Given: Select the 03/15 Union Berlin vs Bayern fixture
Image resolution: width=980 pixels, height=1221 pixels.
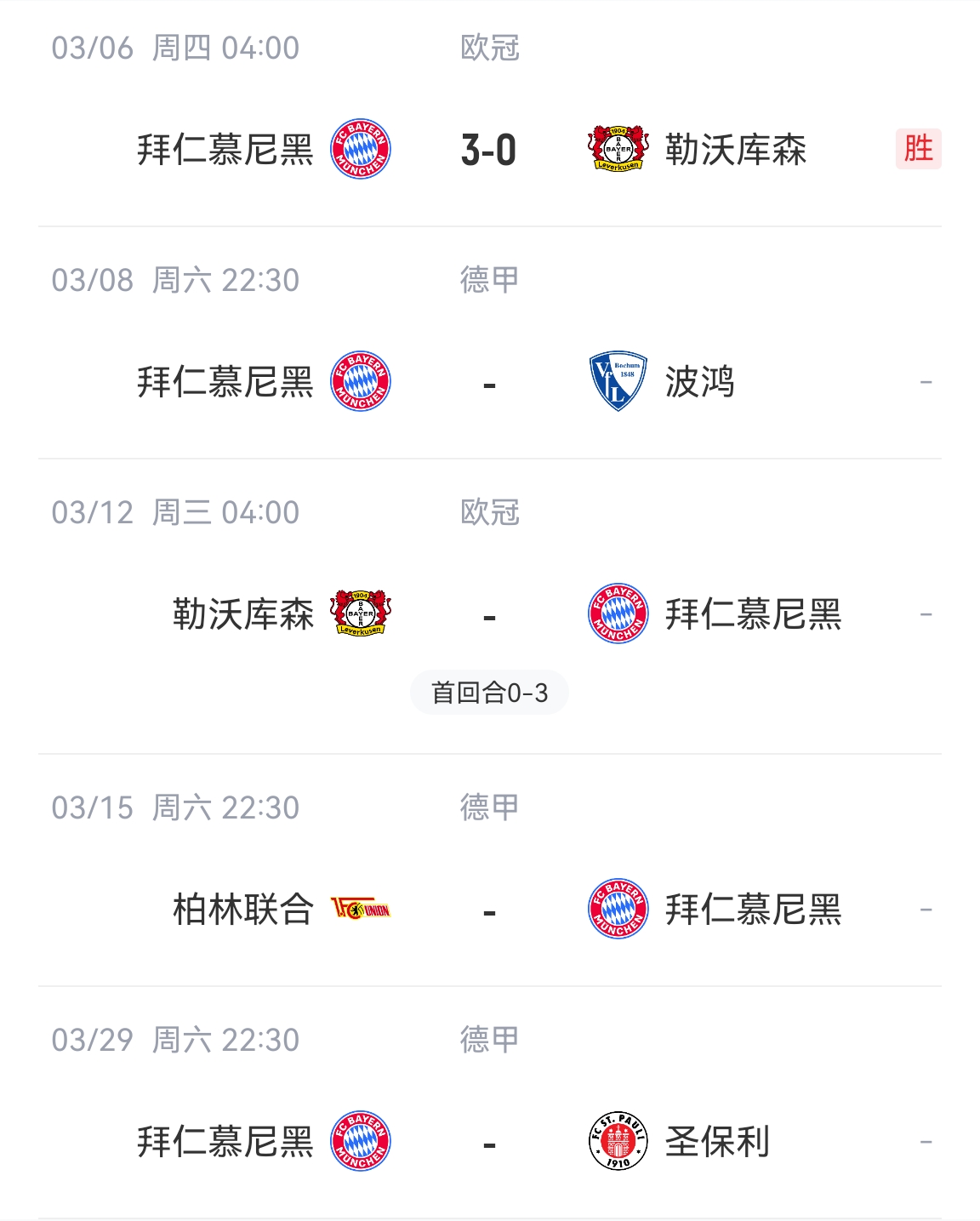Looking at the screenshot, I should (488, 910).
